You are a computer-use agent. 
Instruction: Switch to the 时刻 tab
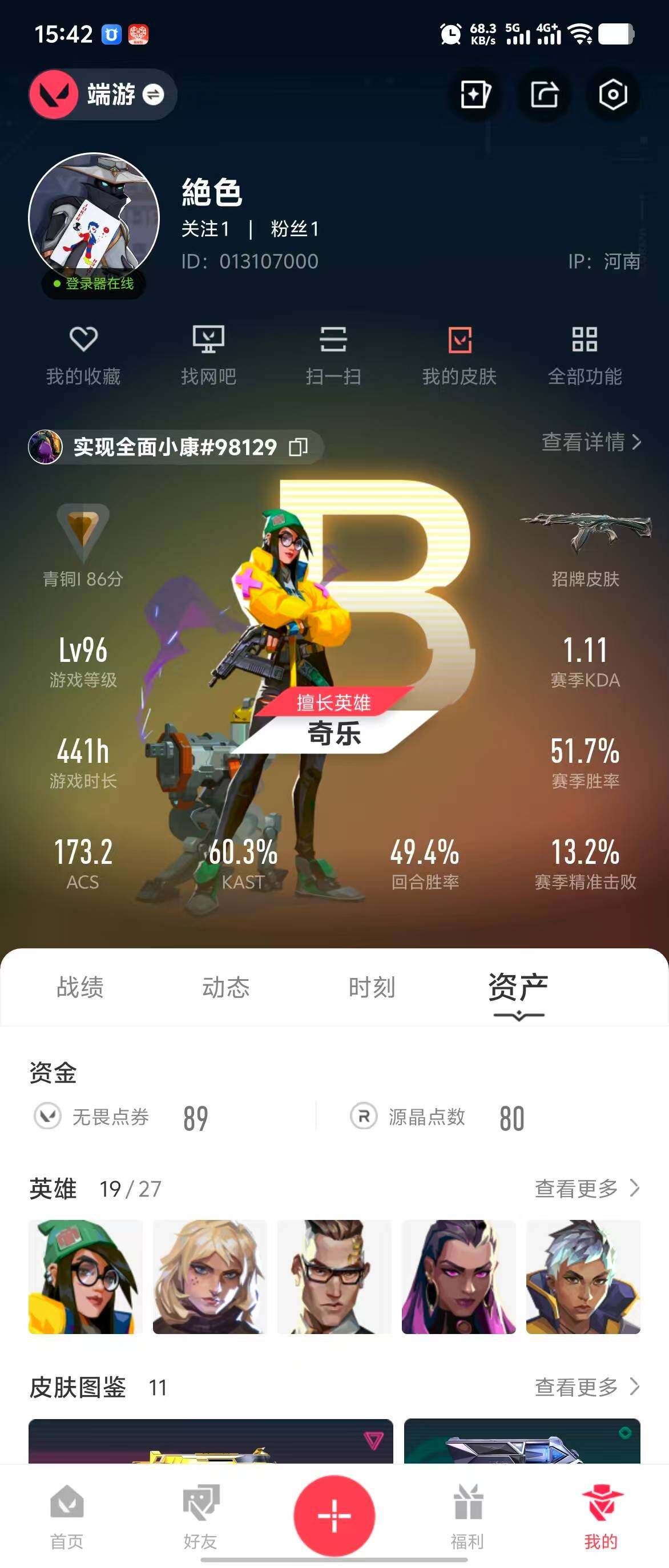click(372, 987)
